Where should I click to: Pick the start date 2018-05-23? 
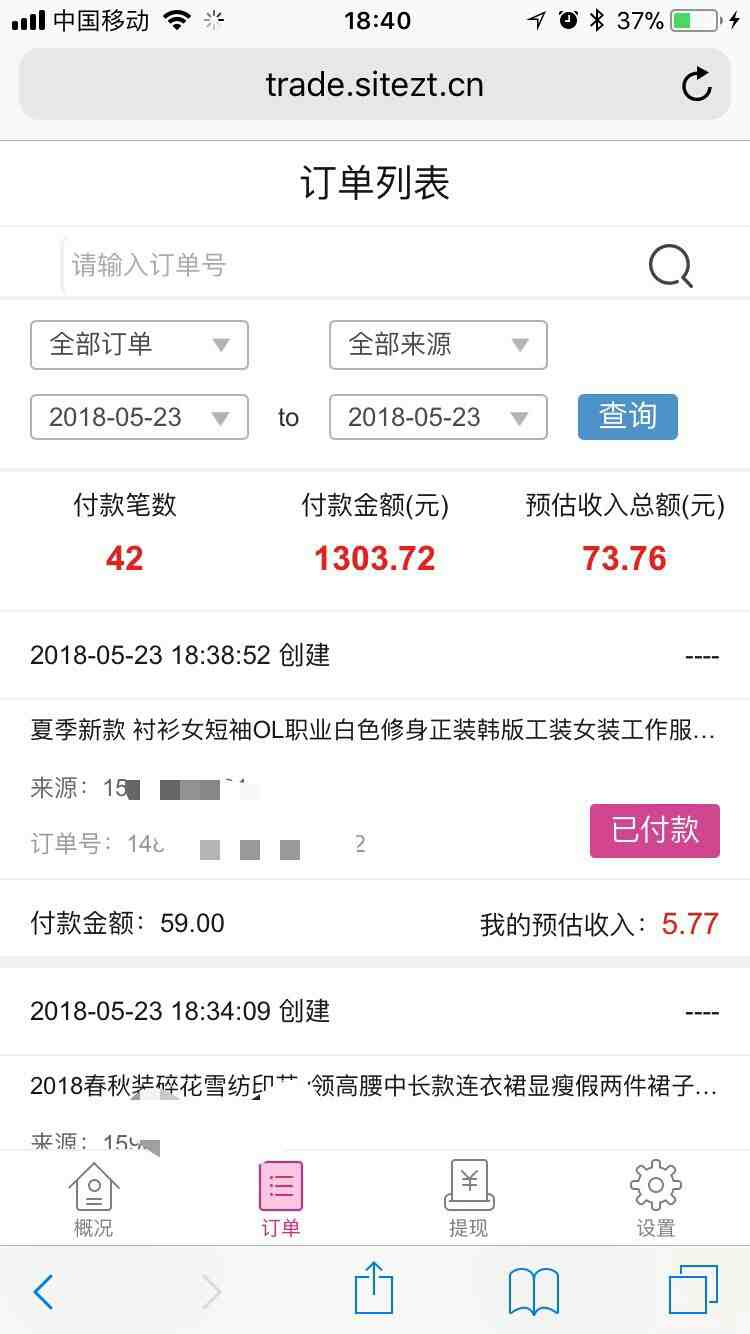tap(139, 417)
